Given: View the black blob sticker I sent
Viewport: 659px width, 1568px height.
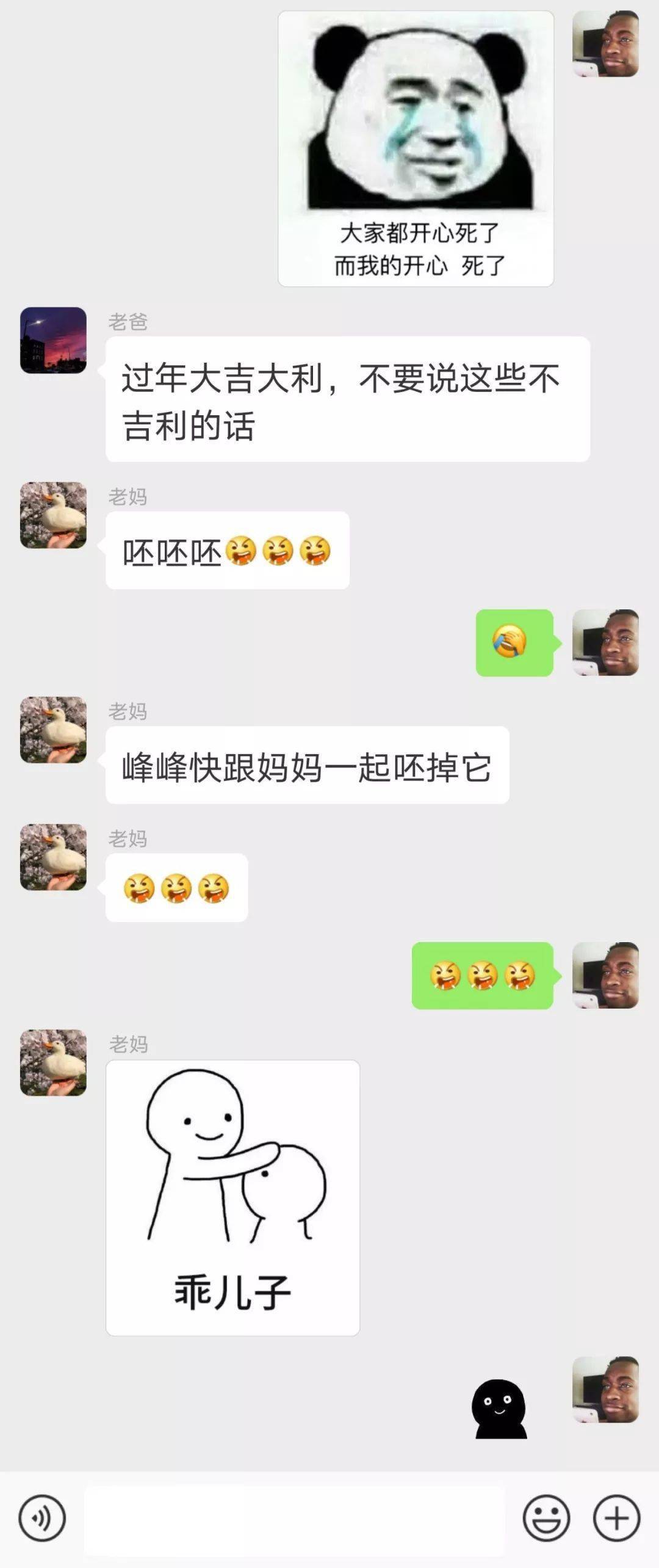Looking at the screenshot, I should point(499,1409).
